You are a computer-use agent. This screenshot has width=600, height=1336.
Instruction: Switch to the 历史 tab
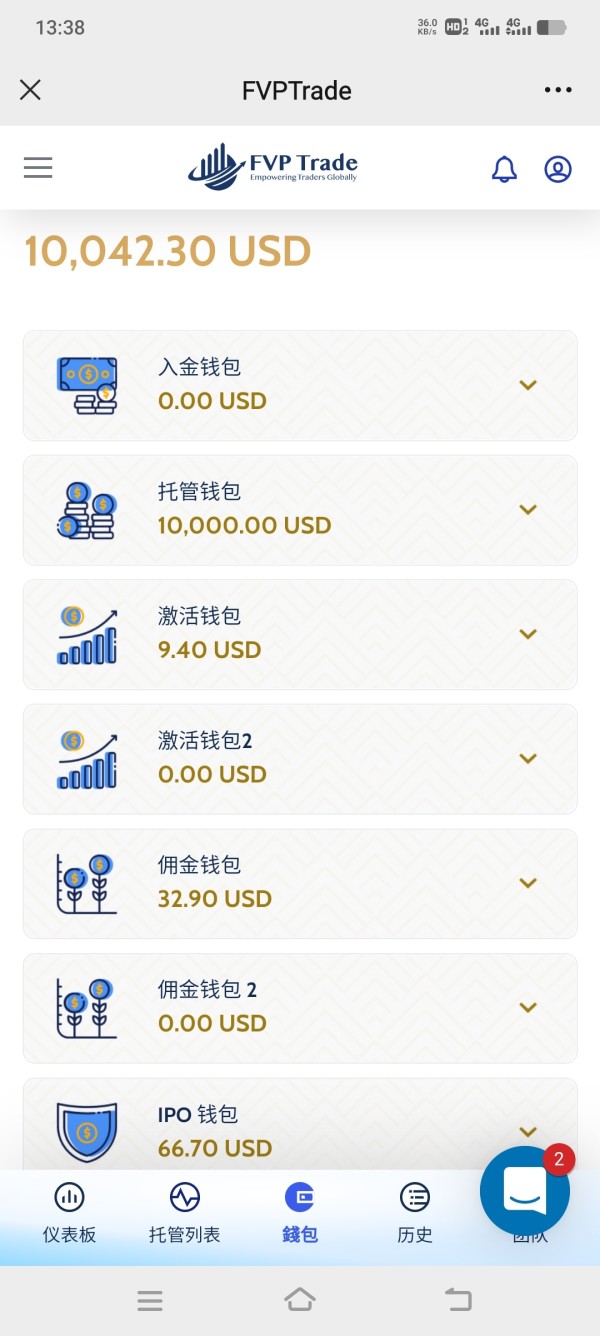tap(415, 1213)
